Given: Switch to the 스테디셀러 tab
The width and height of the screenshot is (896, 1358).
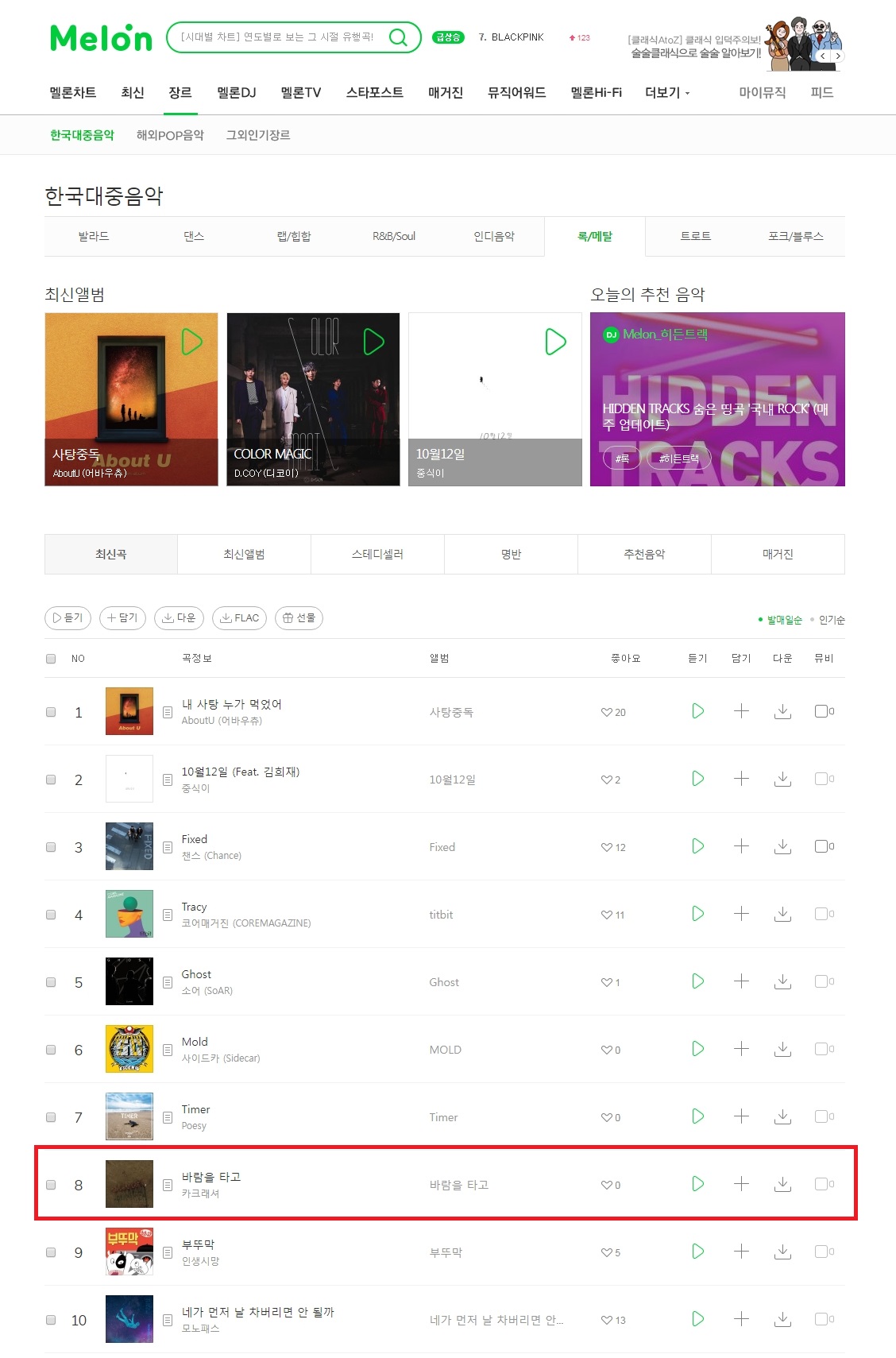Looking at the screenshot, I should coord(377,554).
